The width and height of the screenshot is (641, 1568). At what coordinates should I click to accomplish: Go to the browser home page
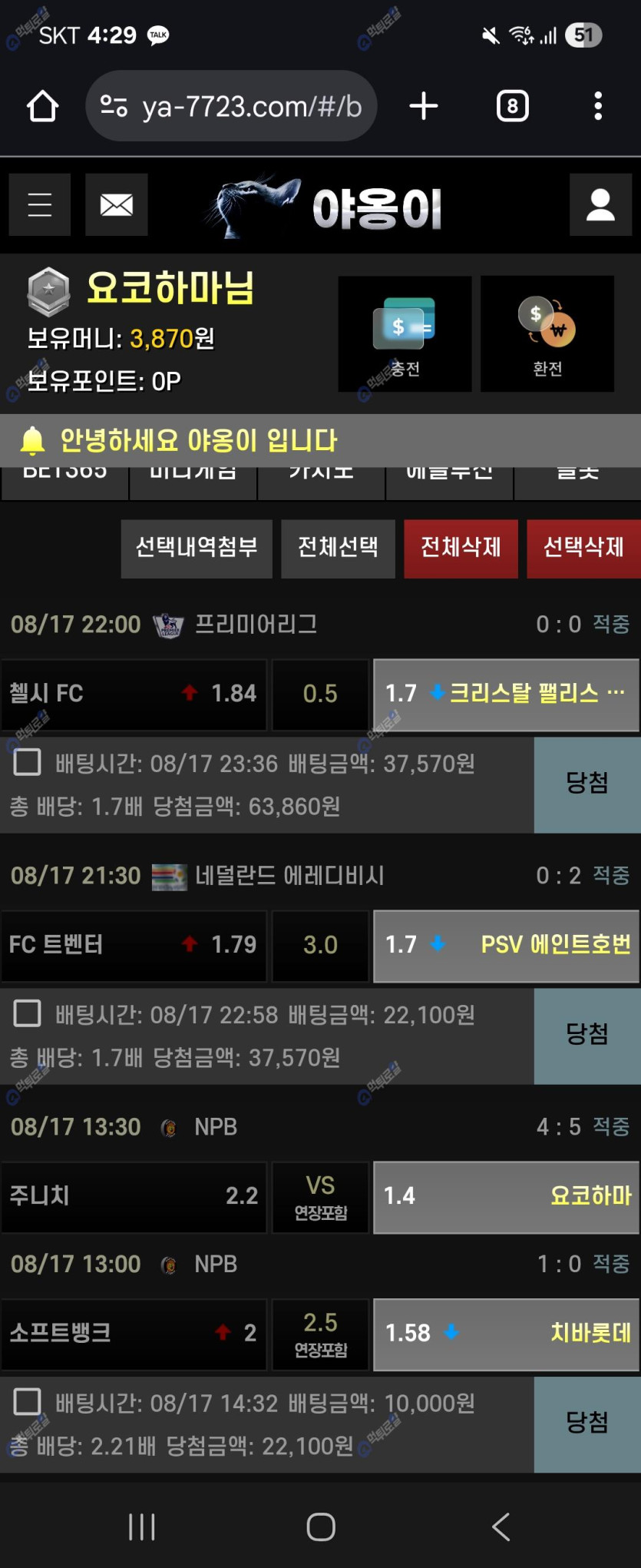(43, 106)
